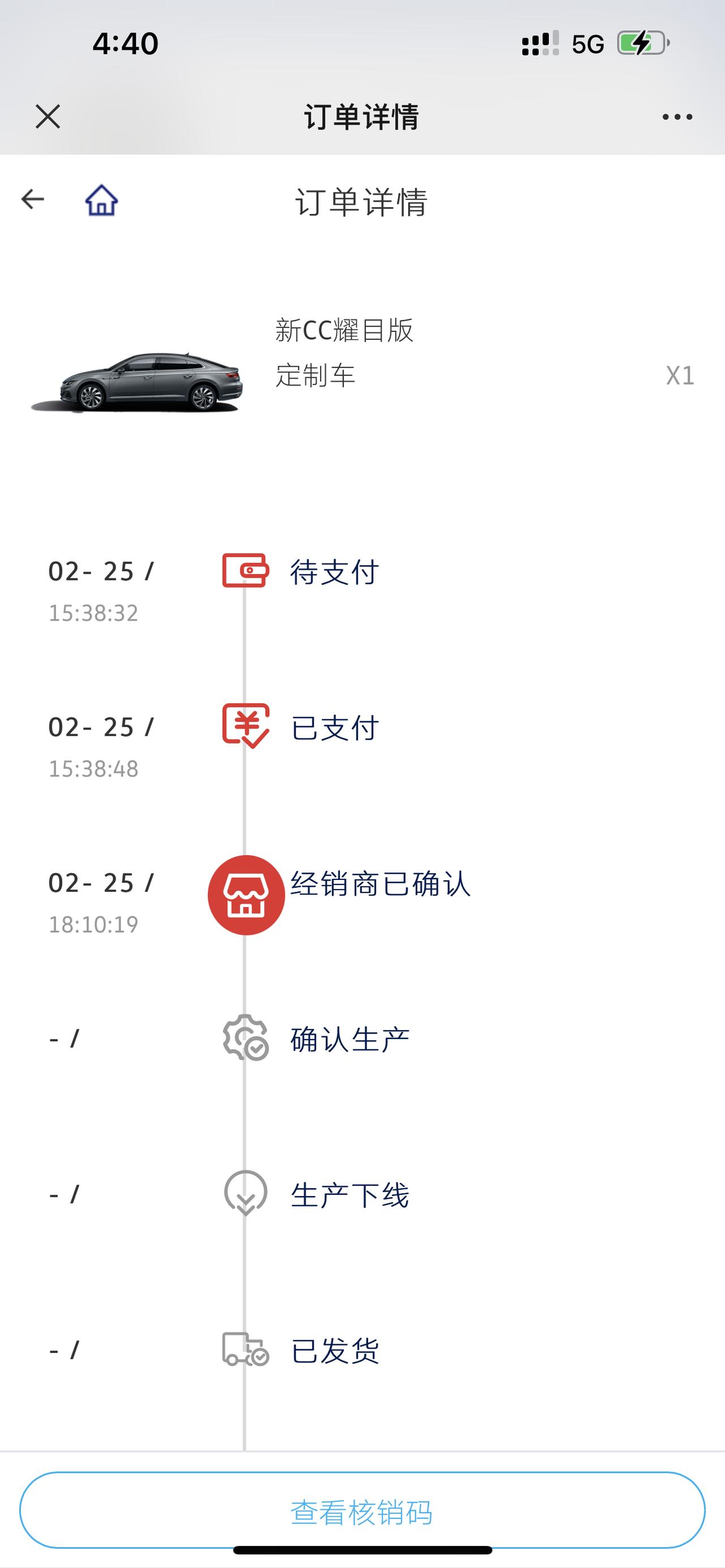Close the order details webview
Viewport: 725px width, 1568px height.
point(48,116)
